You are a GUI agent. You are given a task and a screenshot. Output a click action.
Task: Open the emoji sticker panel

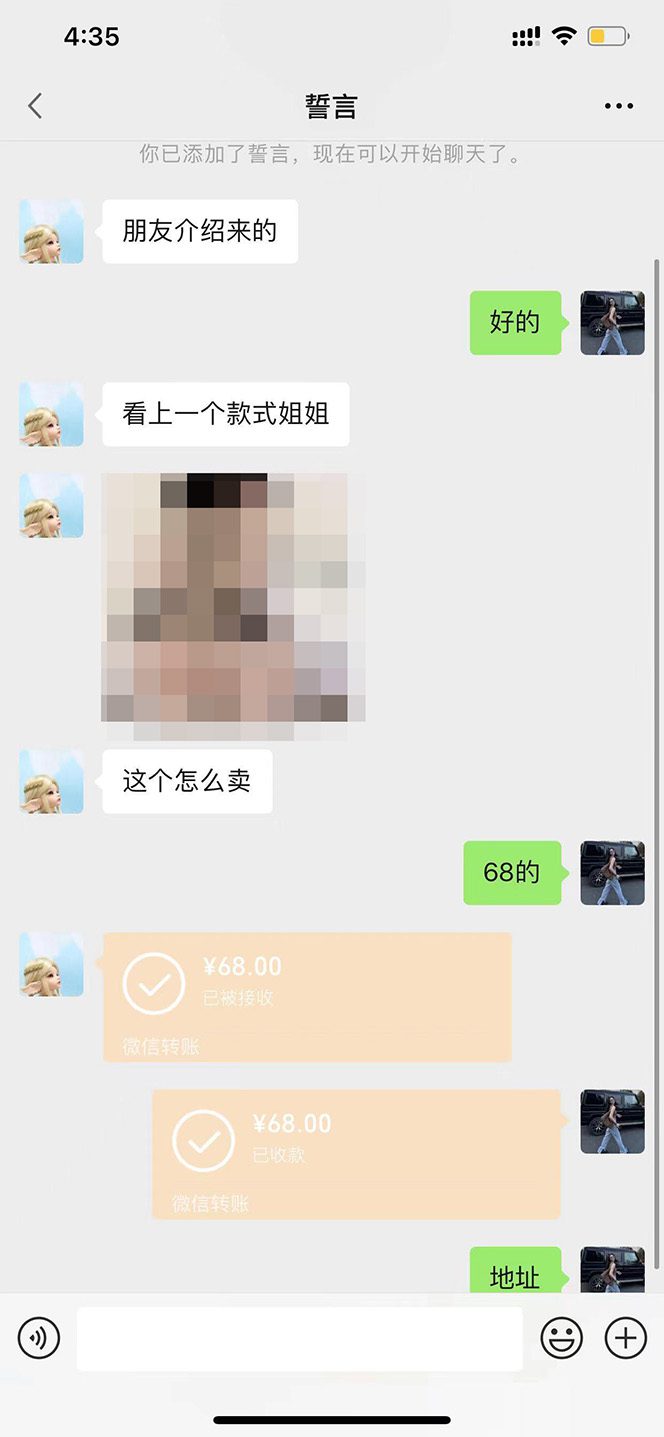click(561, 1338)
